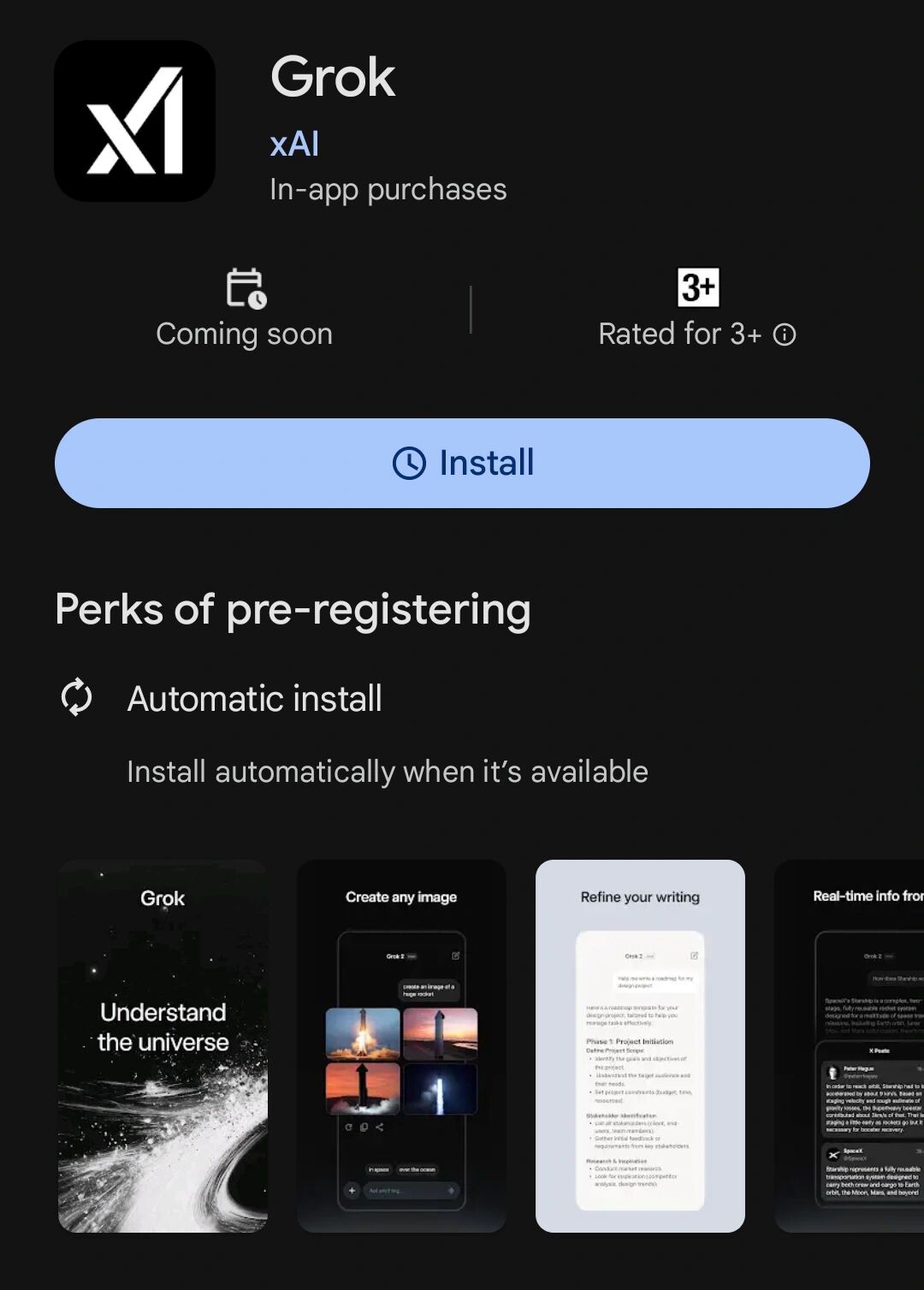Open the 'Understand the universe' screenshot
Viewport: 924px width, 1290px height.
pos(163,1045)
